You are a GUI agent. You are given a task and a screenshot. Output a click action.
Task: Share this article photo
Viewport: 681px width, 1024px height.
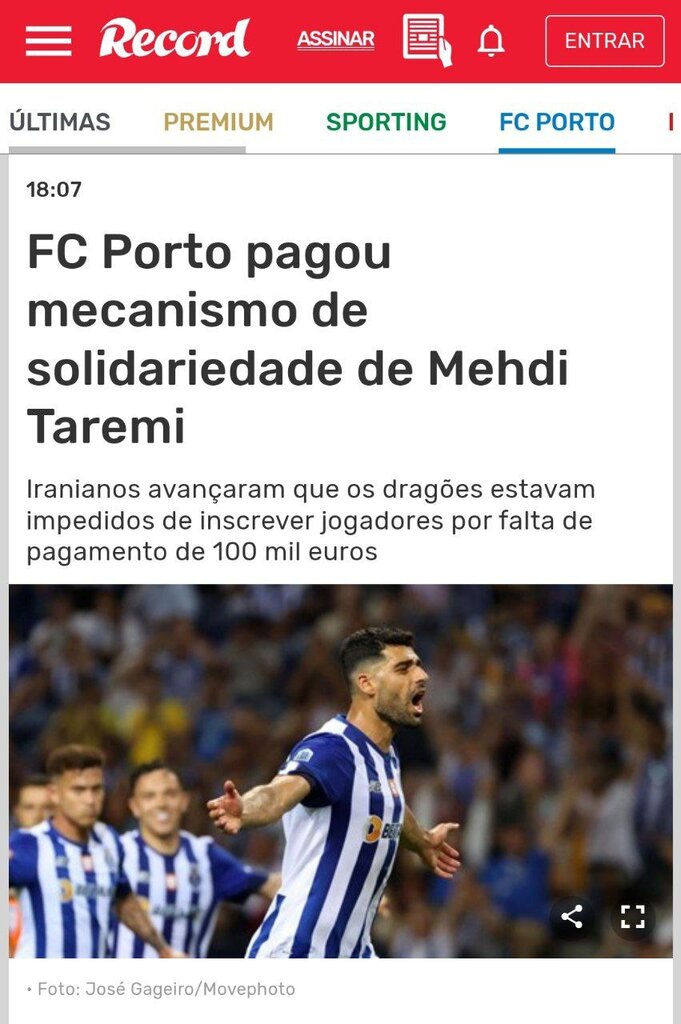tap(572, 917)
